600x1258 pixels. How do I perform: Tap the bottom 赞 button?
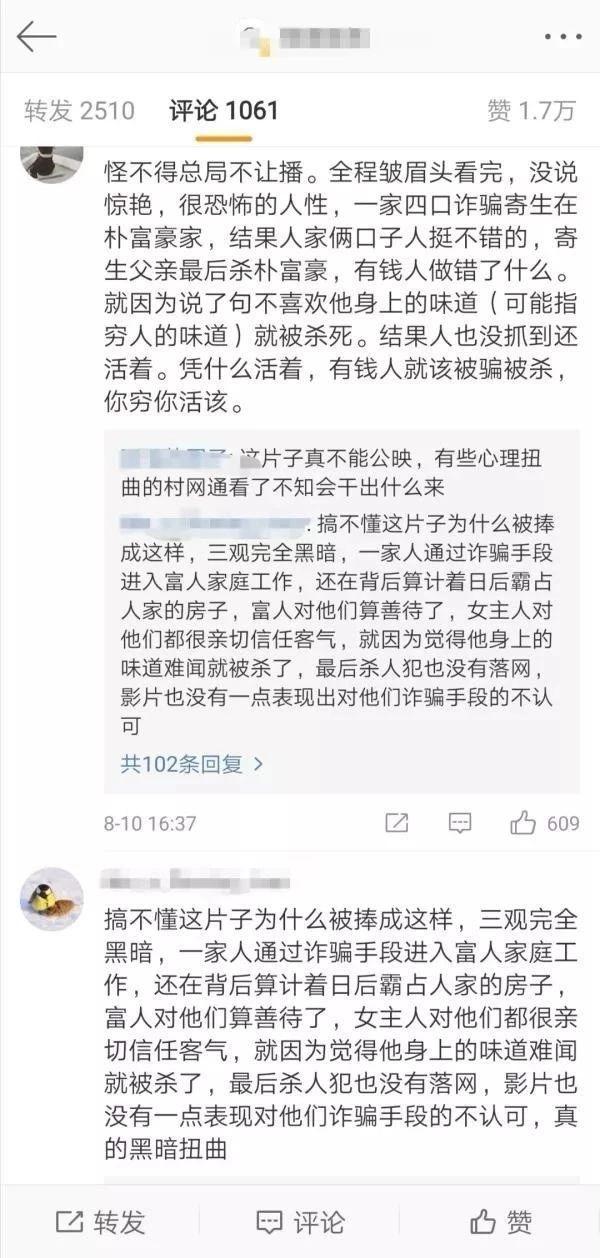pos(500,1221)
